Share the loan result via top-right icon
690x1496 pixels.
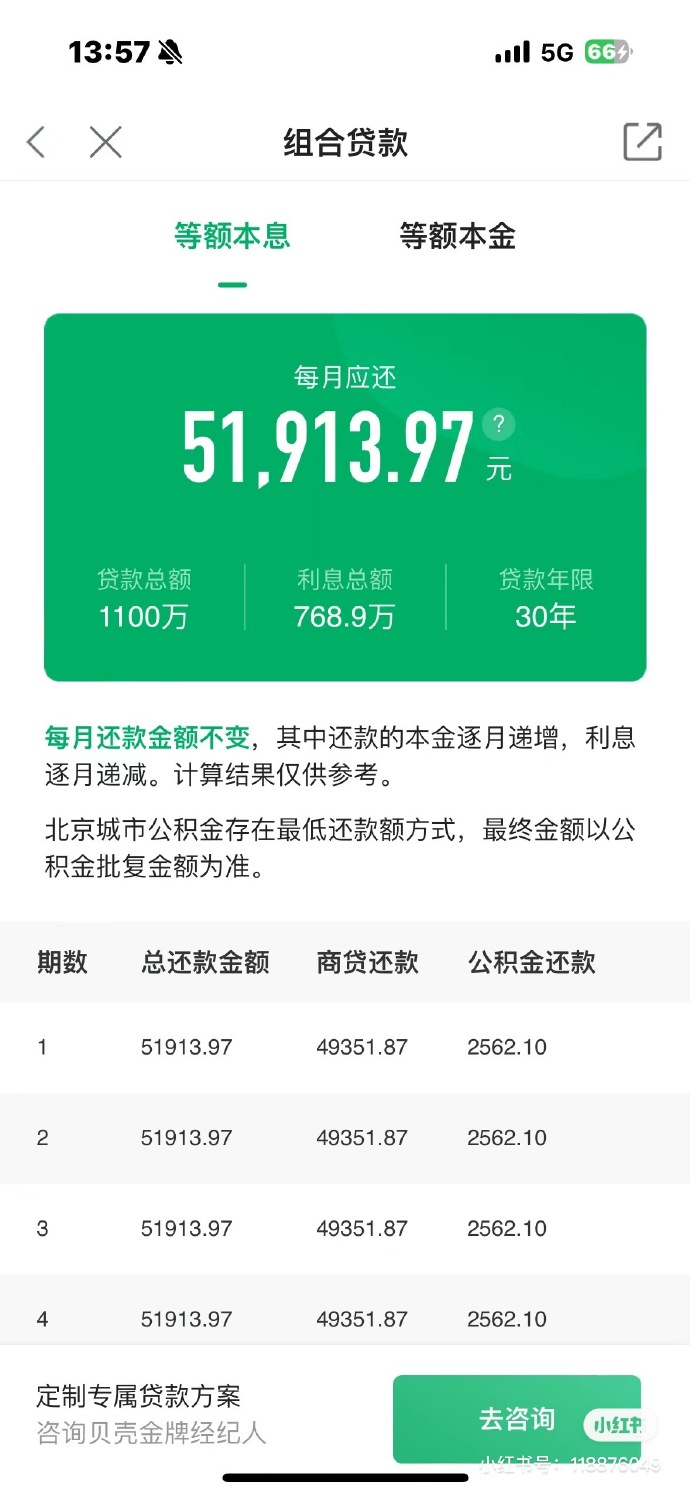[642, 142]
